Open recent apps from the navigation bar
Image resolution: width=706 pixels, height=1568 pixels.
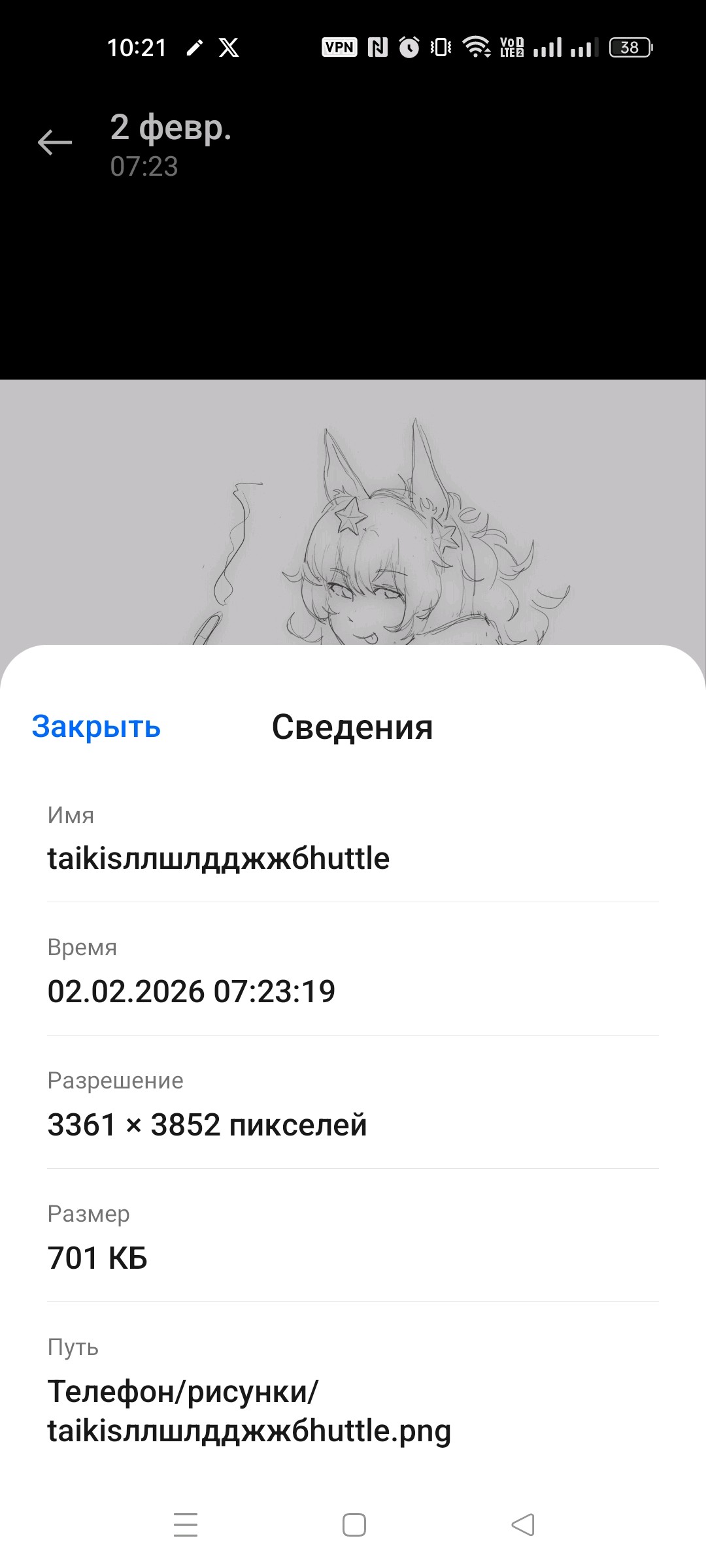coord(186,1525)
